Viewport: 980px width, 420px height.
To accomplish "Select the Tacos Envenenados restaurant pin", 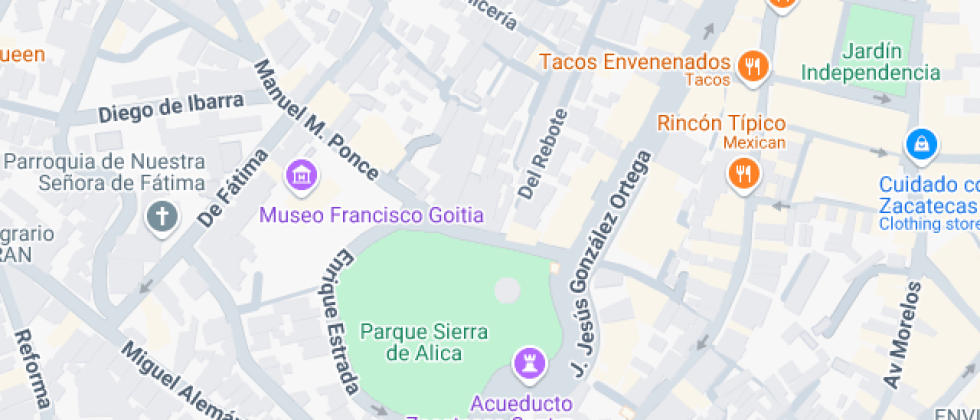I will [x=753, y=65].
